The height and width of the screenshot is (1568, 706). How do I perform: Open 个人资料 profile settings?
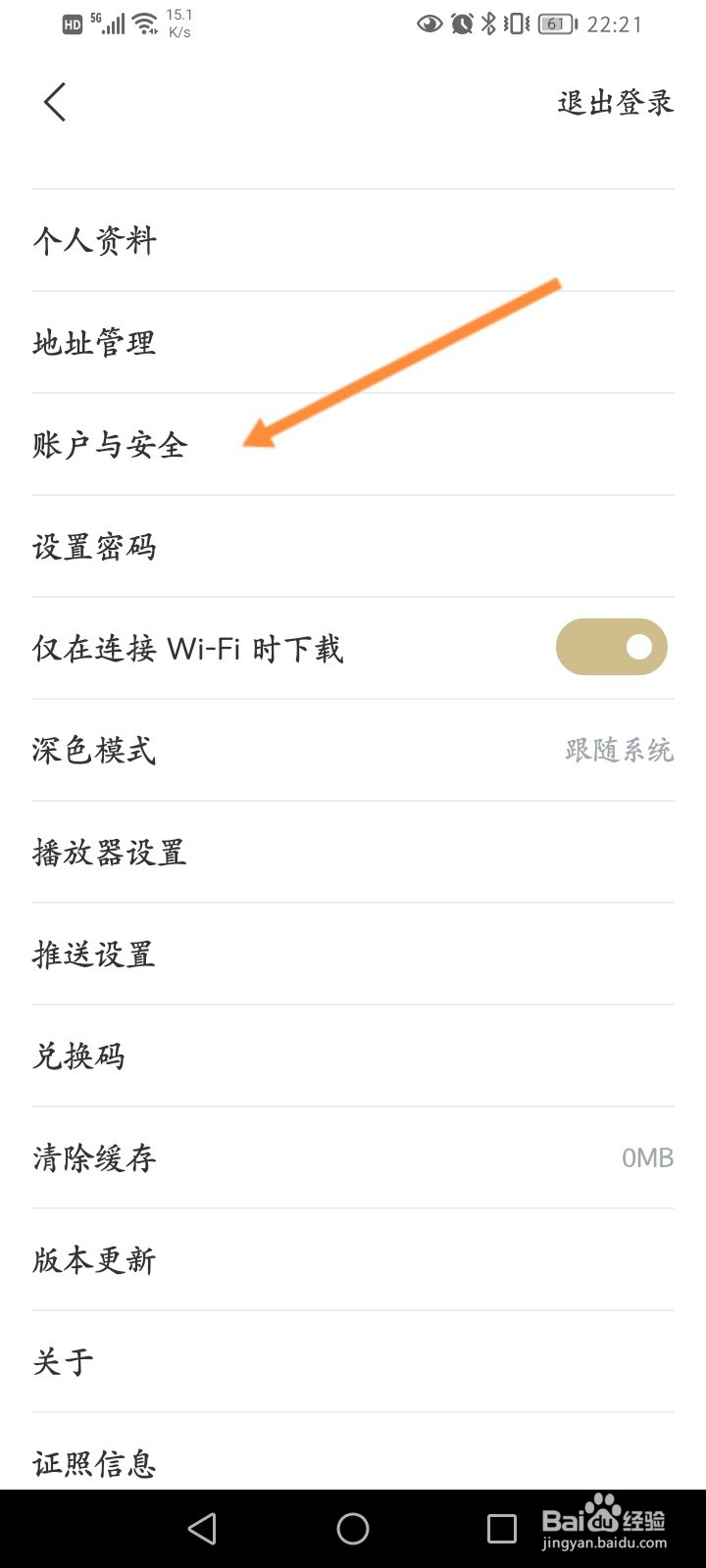point(353,240)
